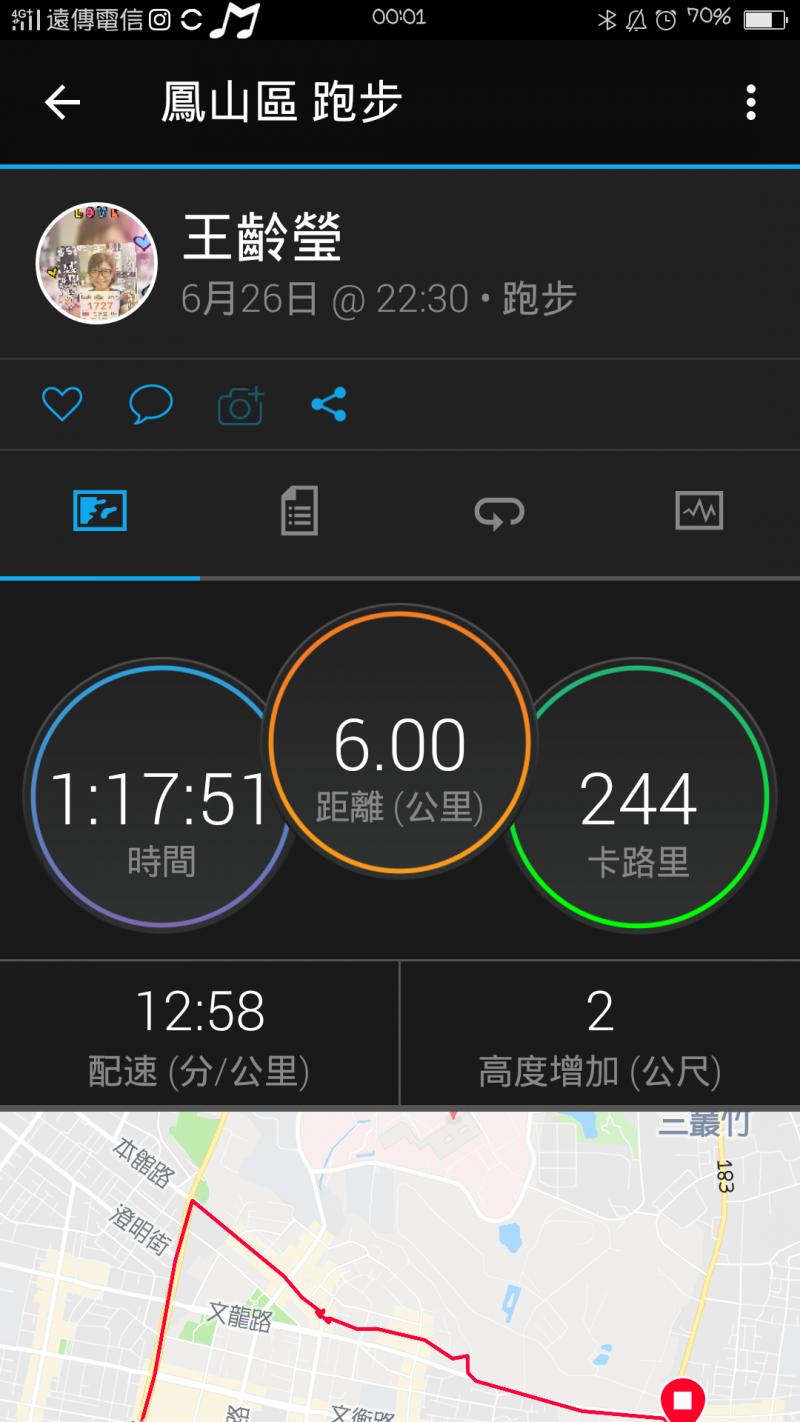Switch to the details list tab
The width and height of the screenshot is (800, 1422).
[x=299, y=511]
